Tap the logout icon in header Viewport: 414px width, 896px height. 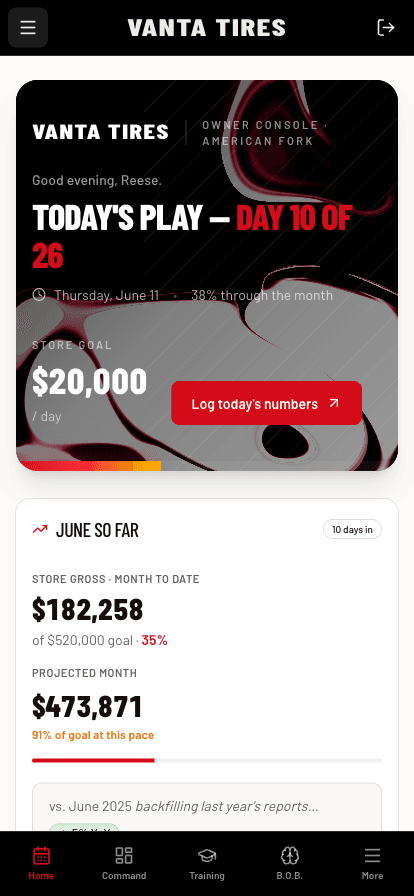tap(386, 27)
